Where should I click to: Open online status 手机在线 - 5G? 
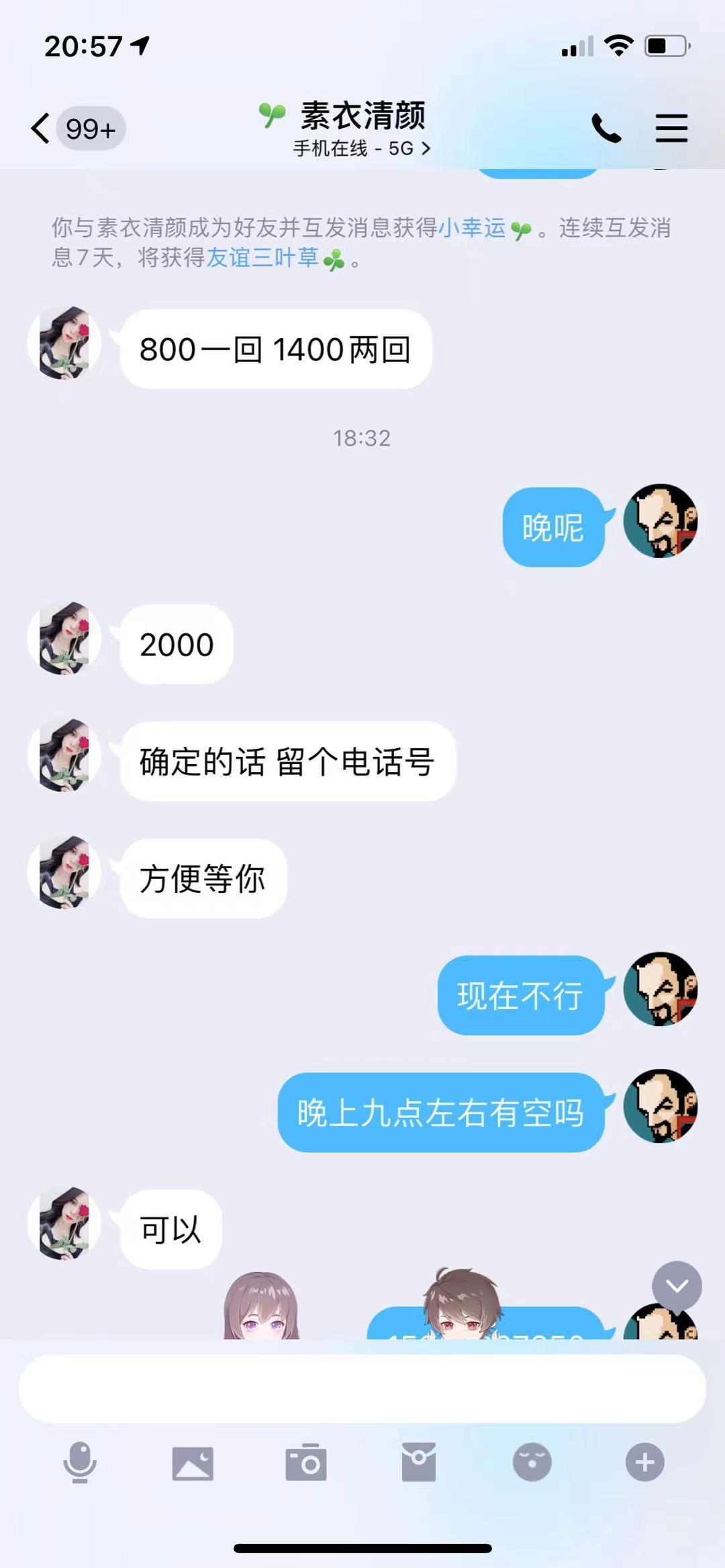coord(361,148)
